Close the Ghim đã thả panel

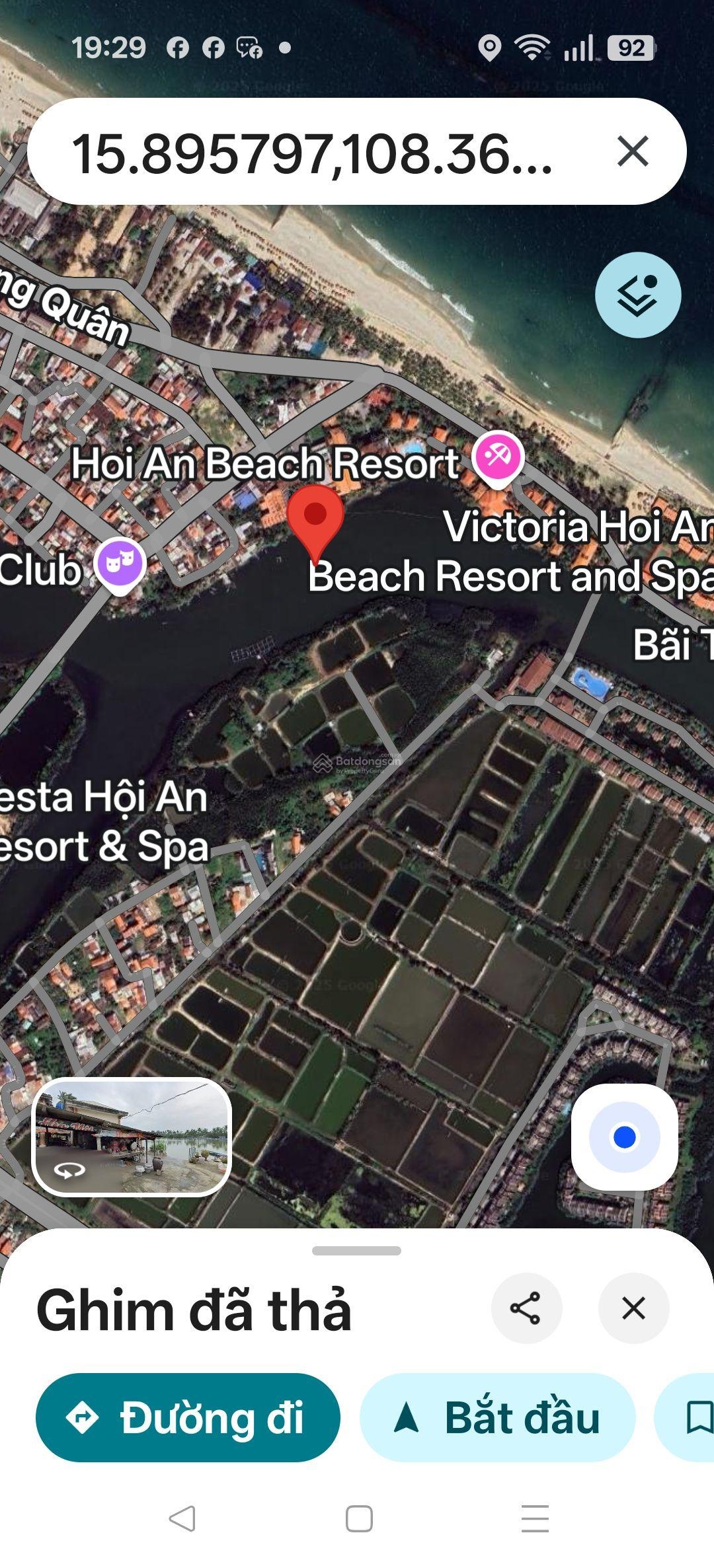point(633,1308)
